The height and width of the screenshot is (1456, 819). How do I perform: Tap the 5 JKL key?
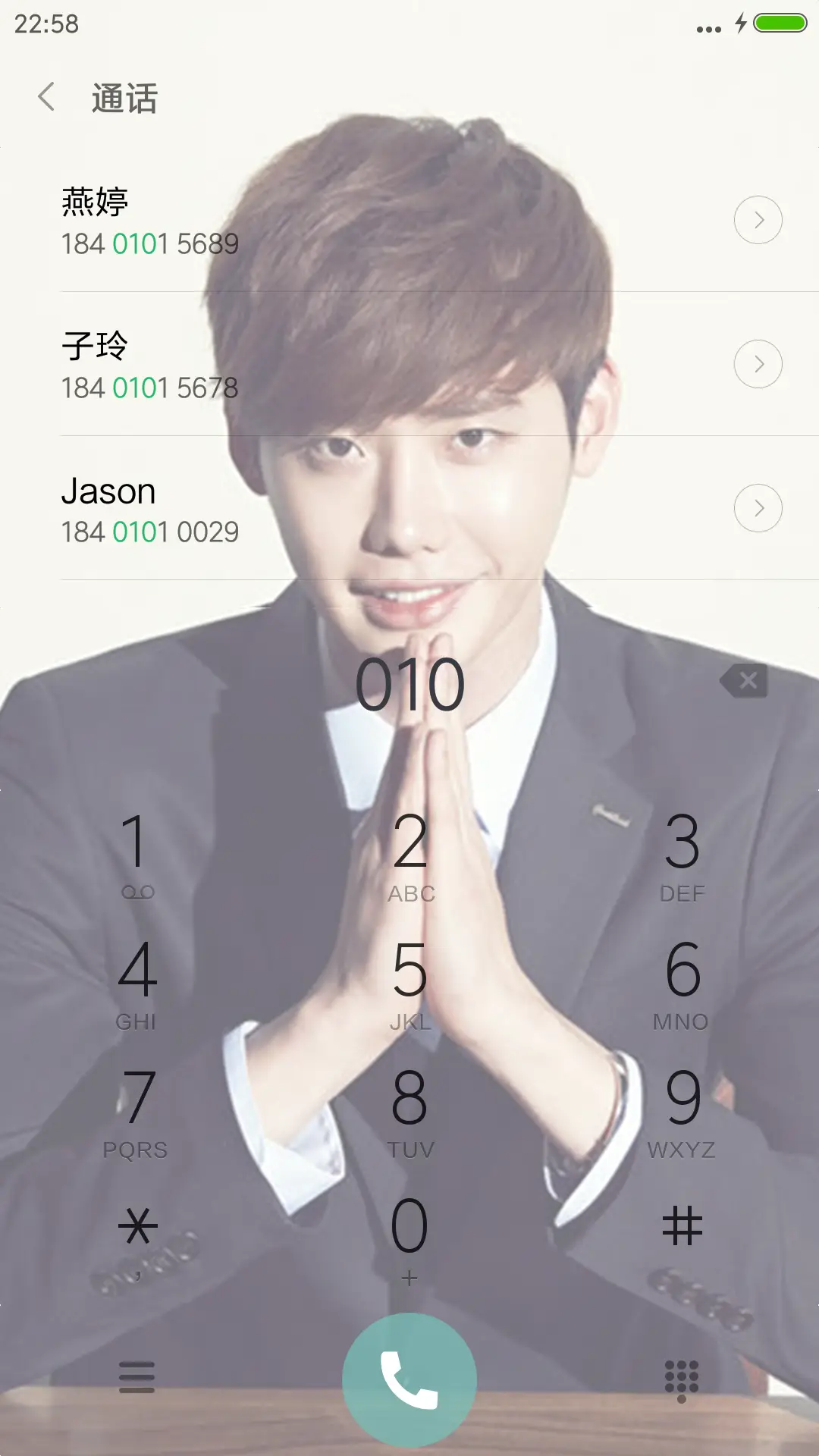click(x=409, y=982)
